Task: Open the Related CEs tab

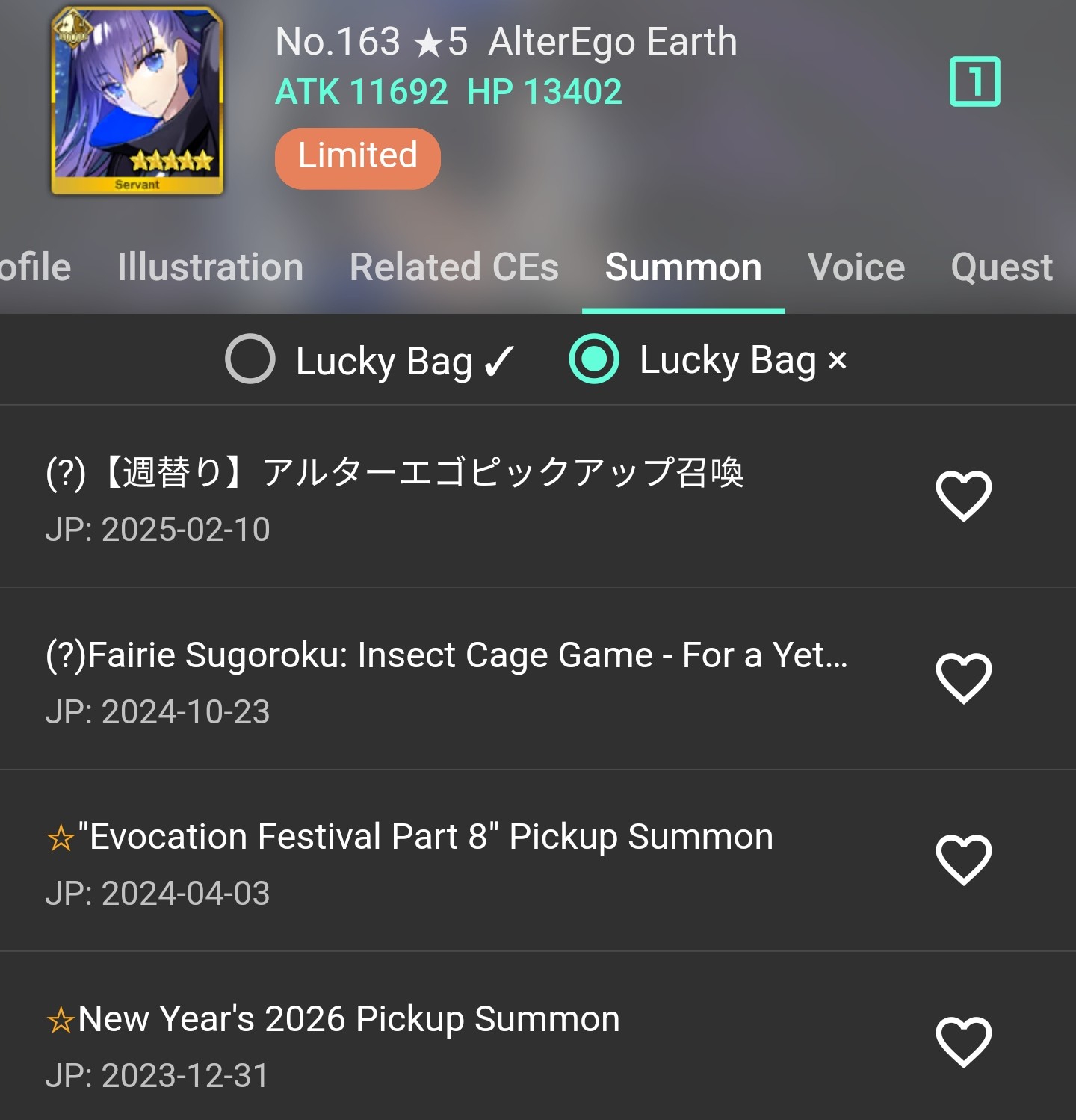Action: [x=454, y=267]
